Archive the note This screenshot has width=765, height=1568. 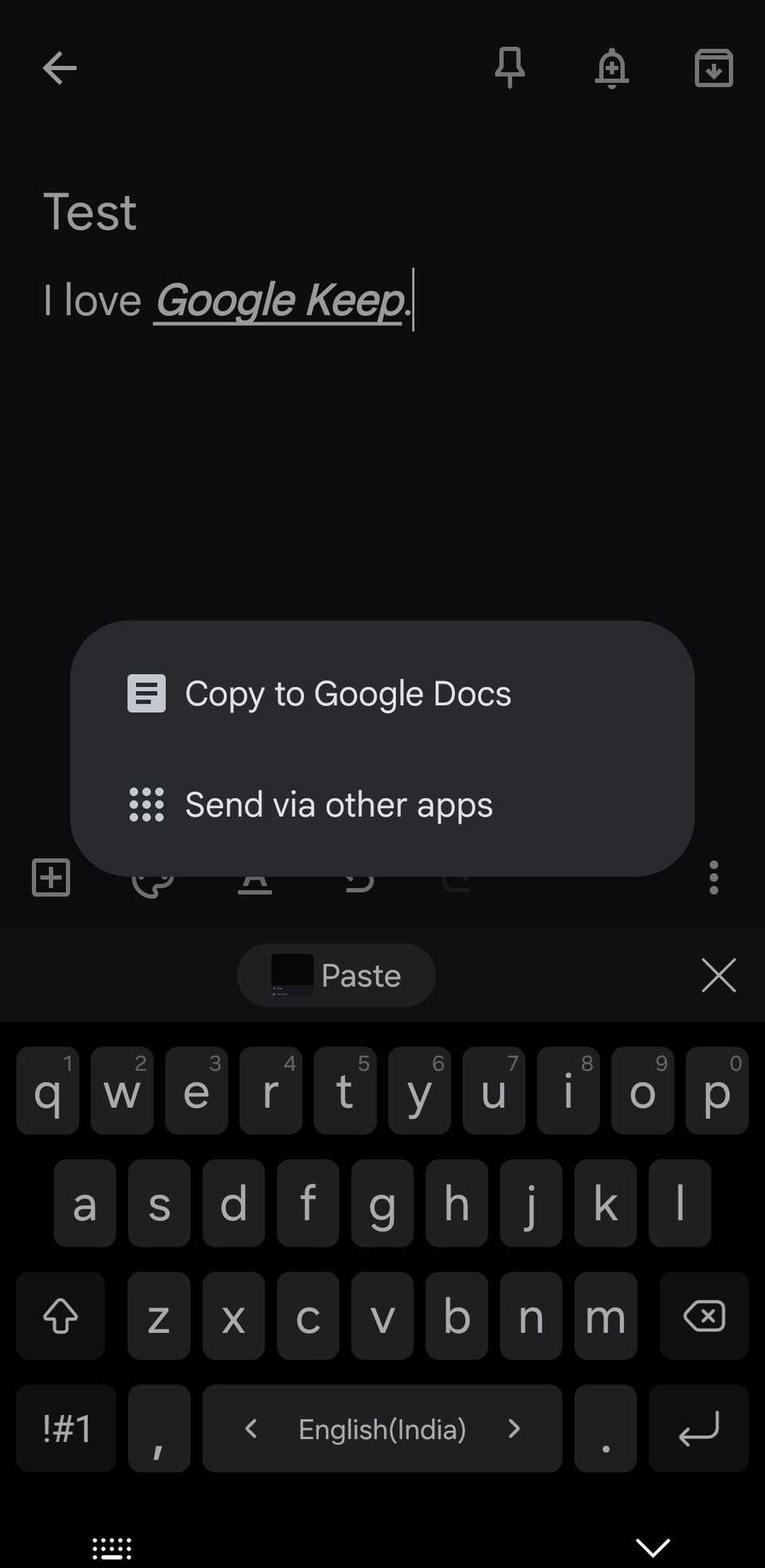point(713,68)
